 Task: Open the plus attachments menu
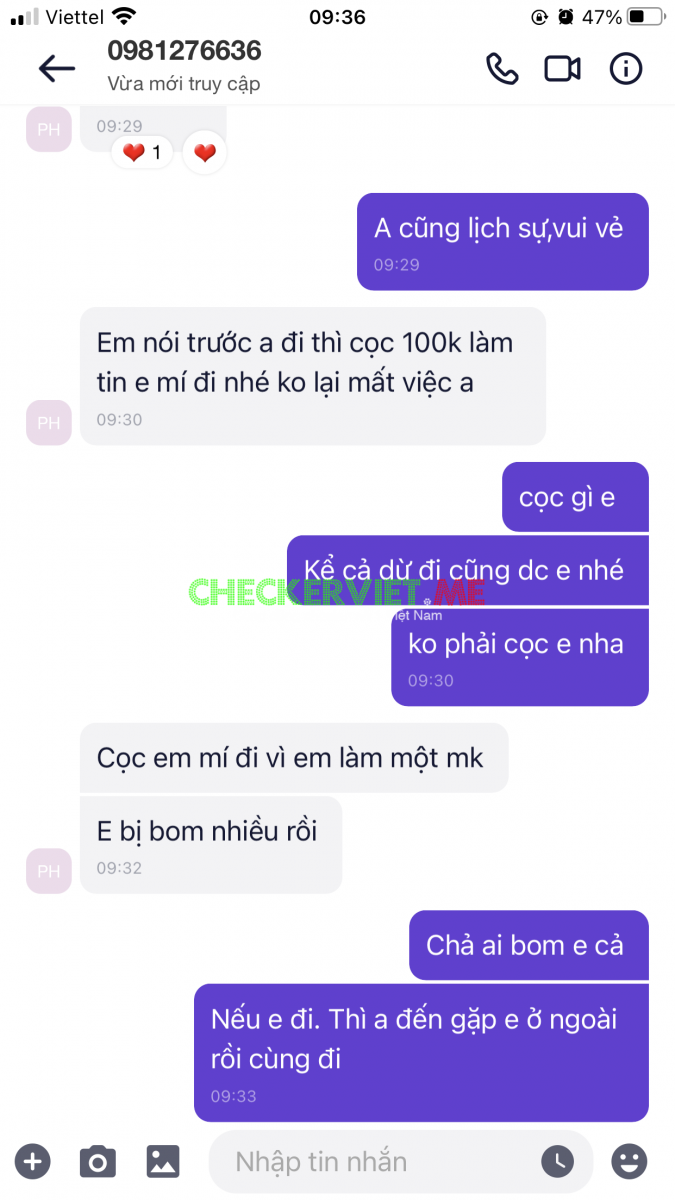click(33, 1161)
